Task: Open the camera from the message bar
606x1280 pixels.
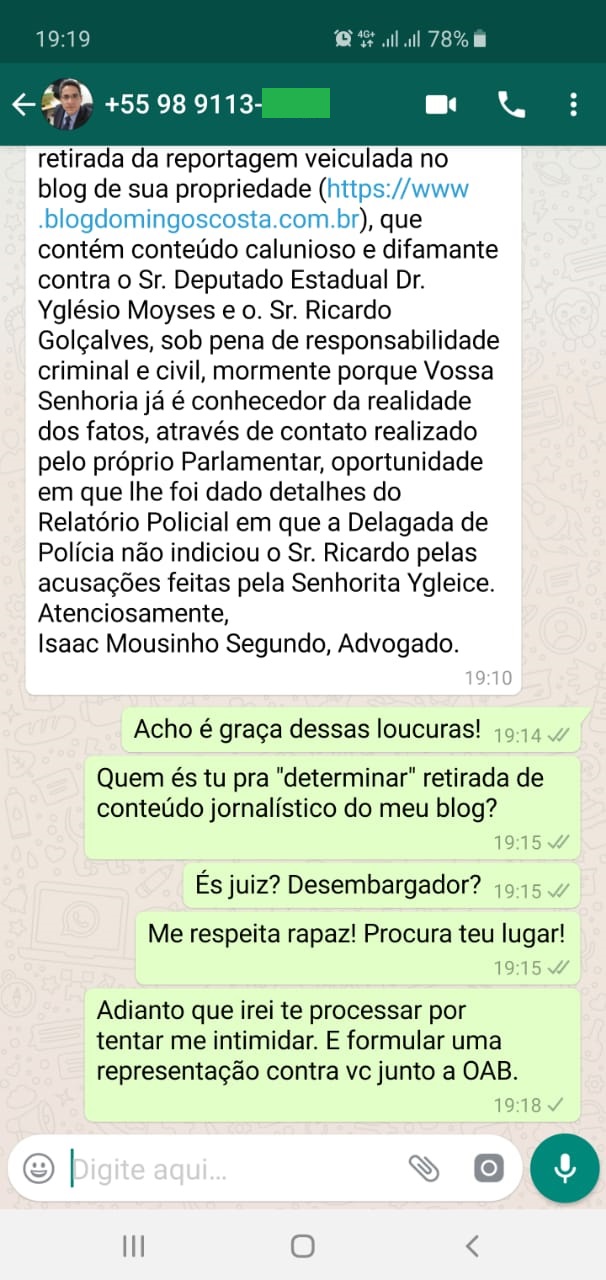Action: [x=488, y=1168]
